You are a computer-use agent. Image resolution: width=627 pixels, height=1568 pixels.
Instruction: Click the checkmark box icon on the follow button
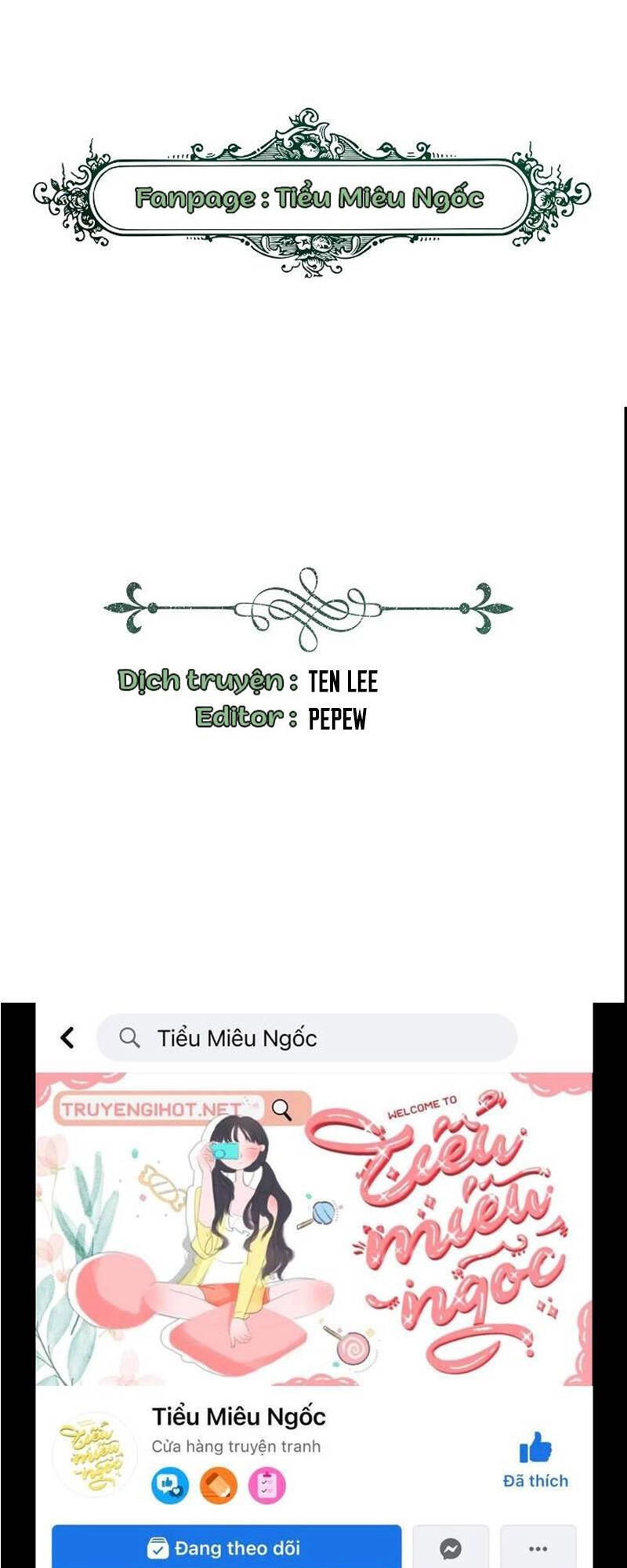pyautogui.click(x=158, y=1548)
